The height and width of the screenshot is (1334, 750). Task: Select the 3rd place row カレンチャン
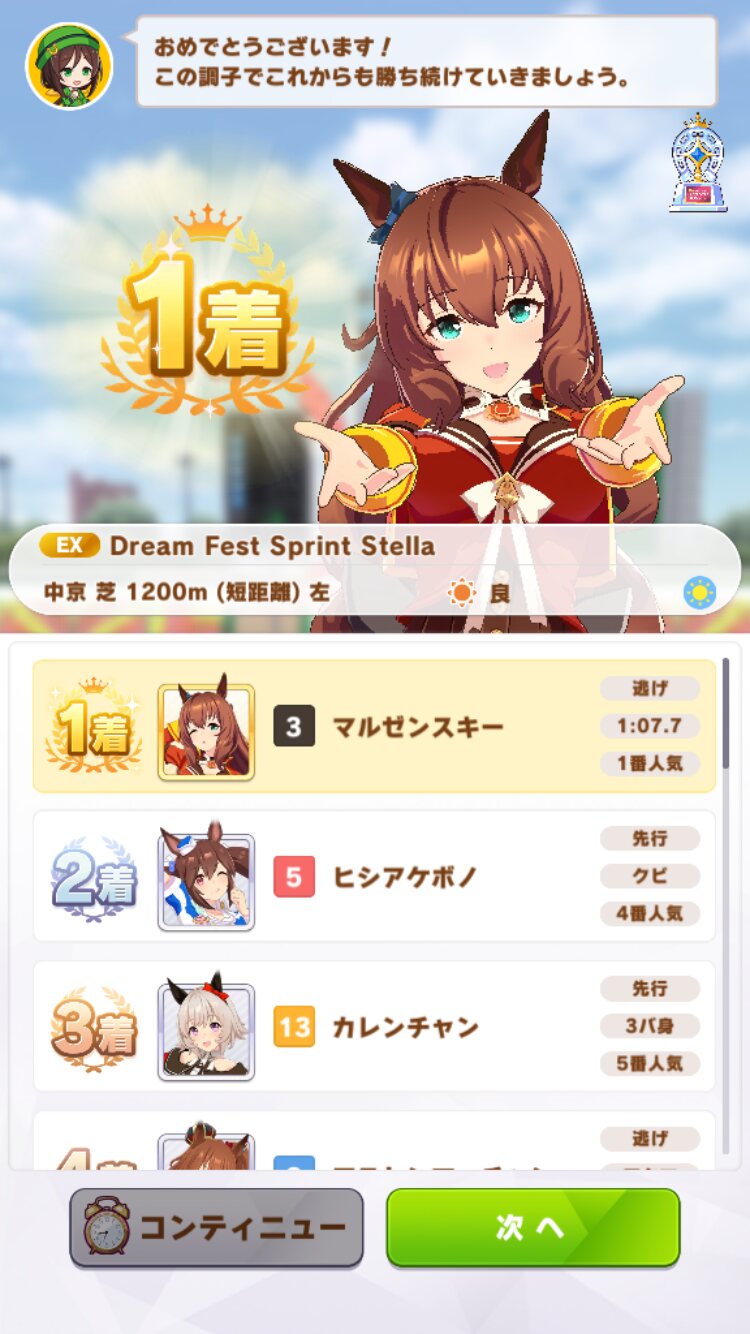pos(375,1026)
